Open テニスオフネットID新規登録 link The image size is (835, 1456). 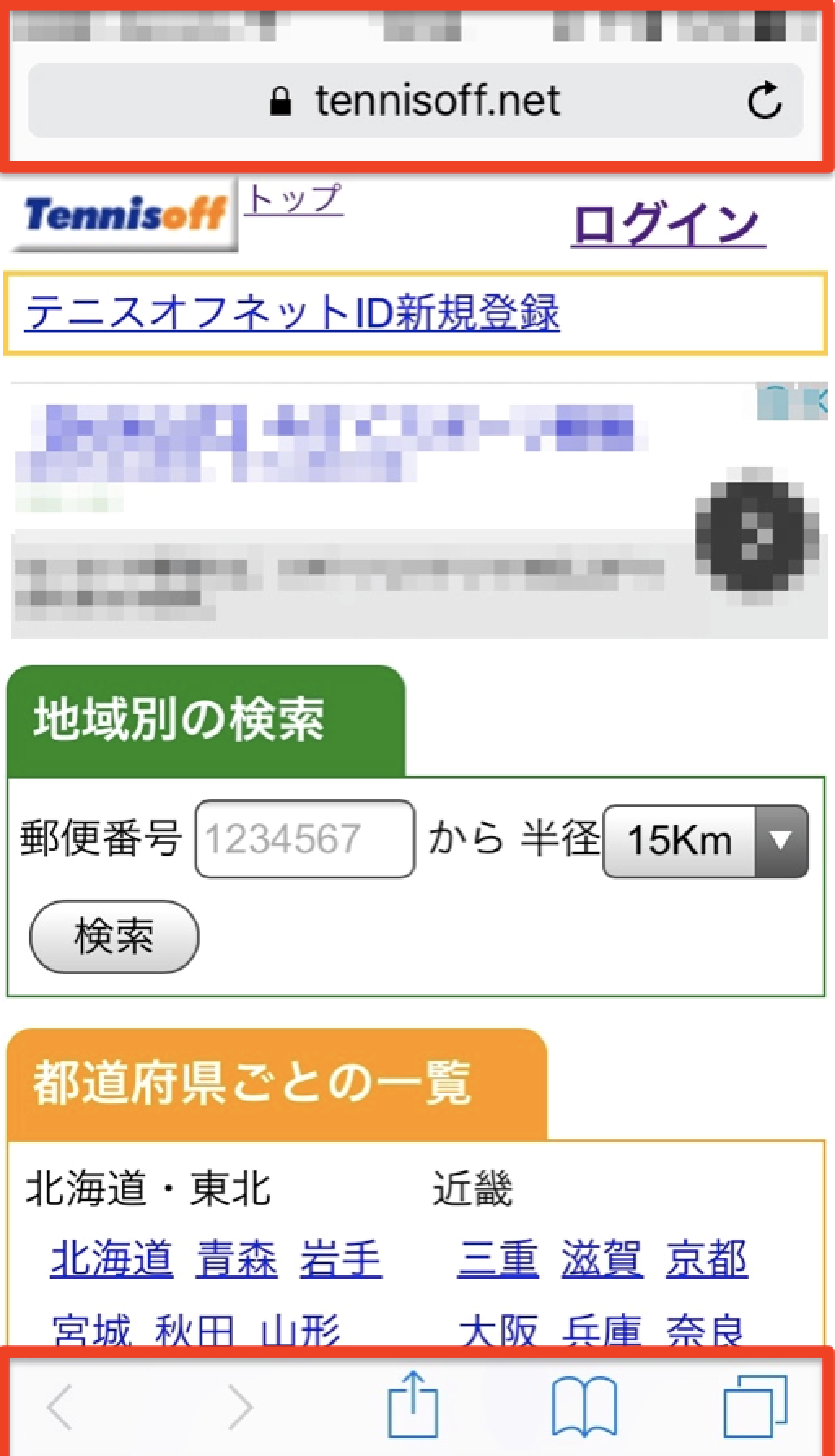292,313
